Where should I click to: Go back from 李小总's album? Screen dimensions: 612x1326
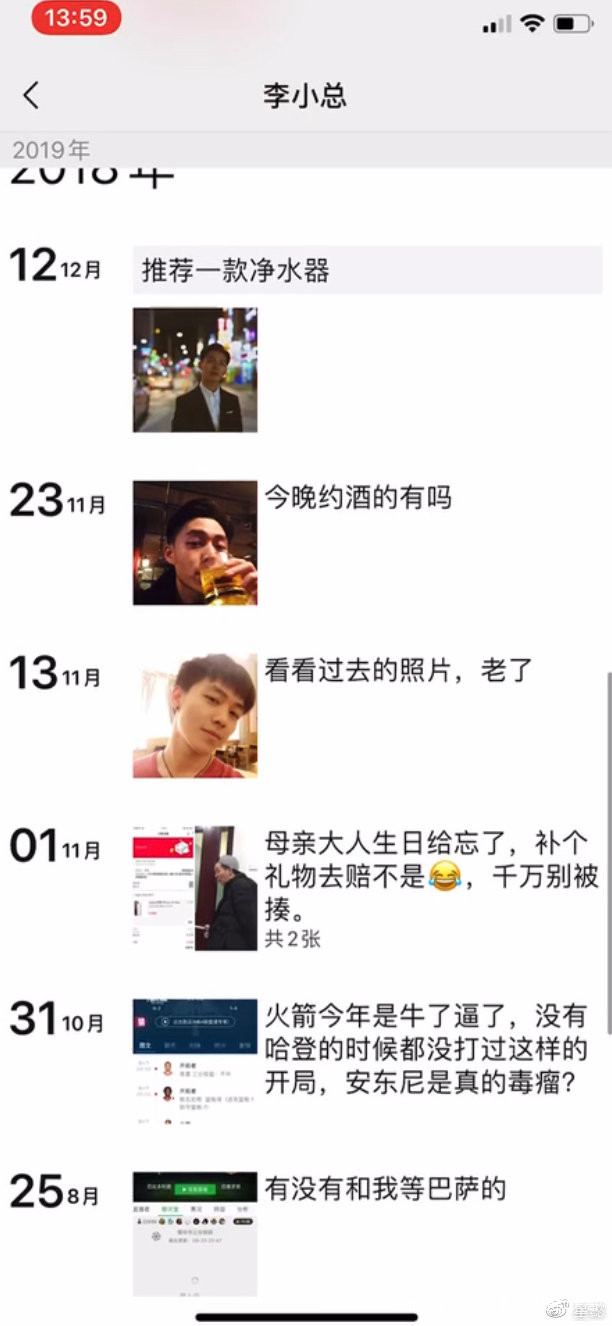[31, 96]
